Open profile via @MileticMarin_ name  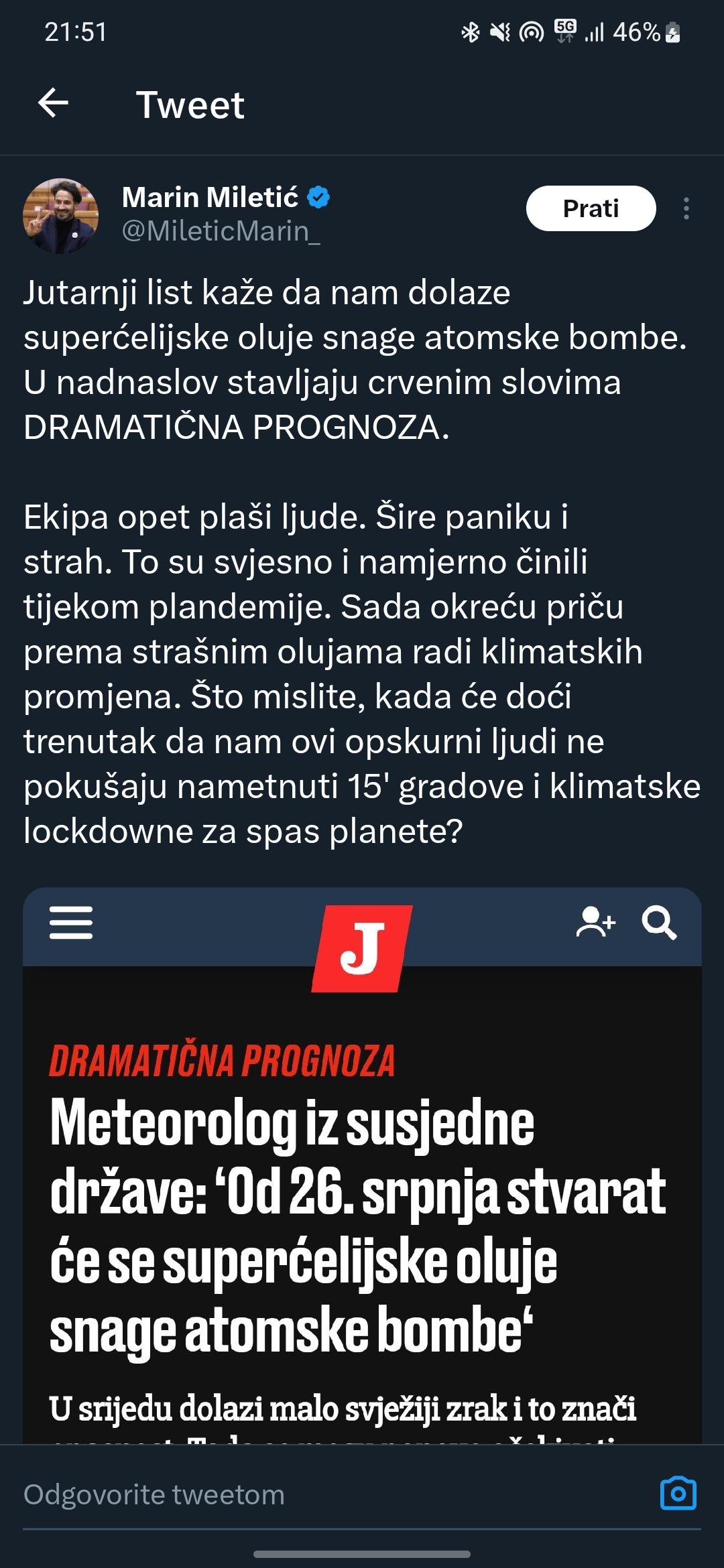click(221, 231)
